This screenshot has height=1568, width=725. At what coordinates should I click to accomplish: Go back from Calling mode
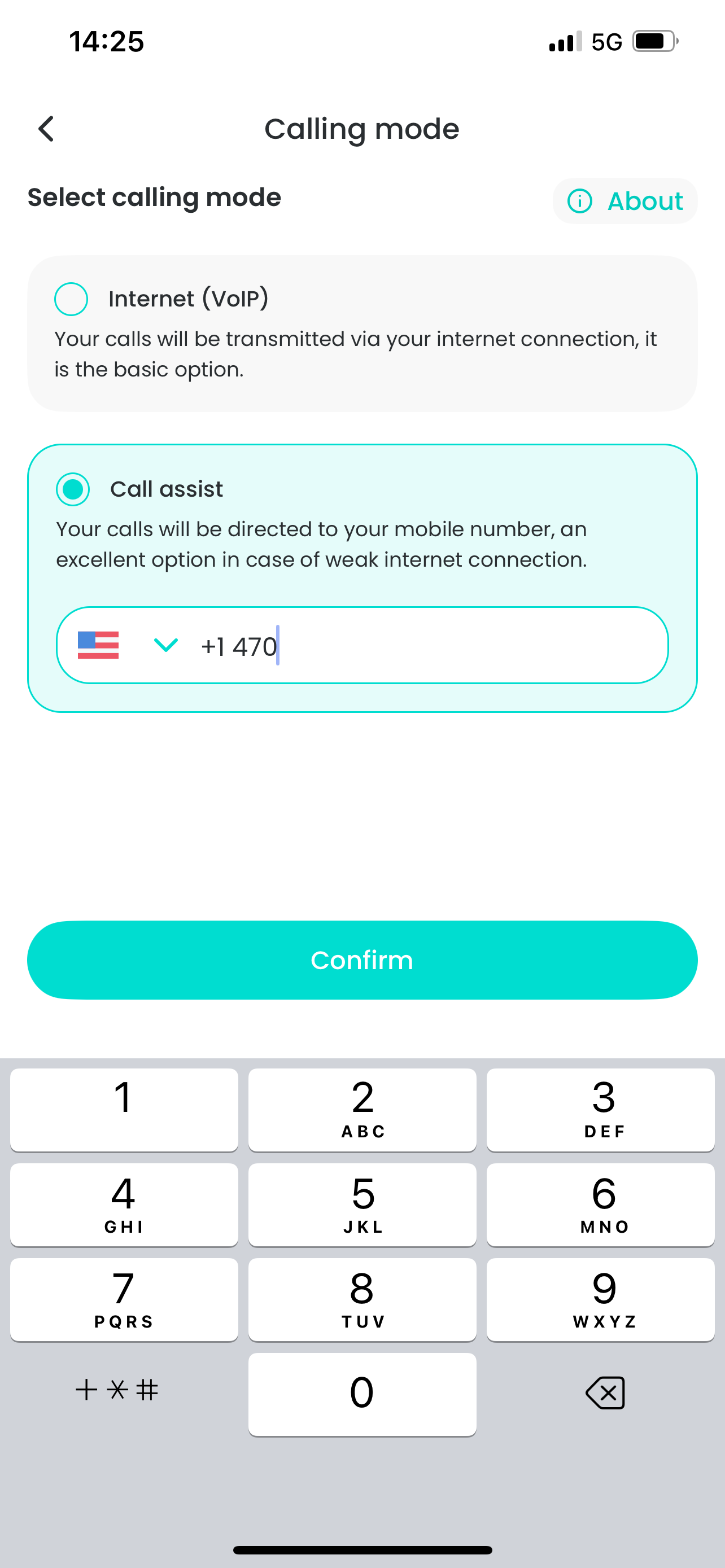pos(46,129)
